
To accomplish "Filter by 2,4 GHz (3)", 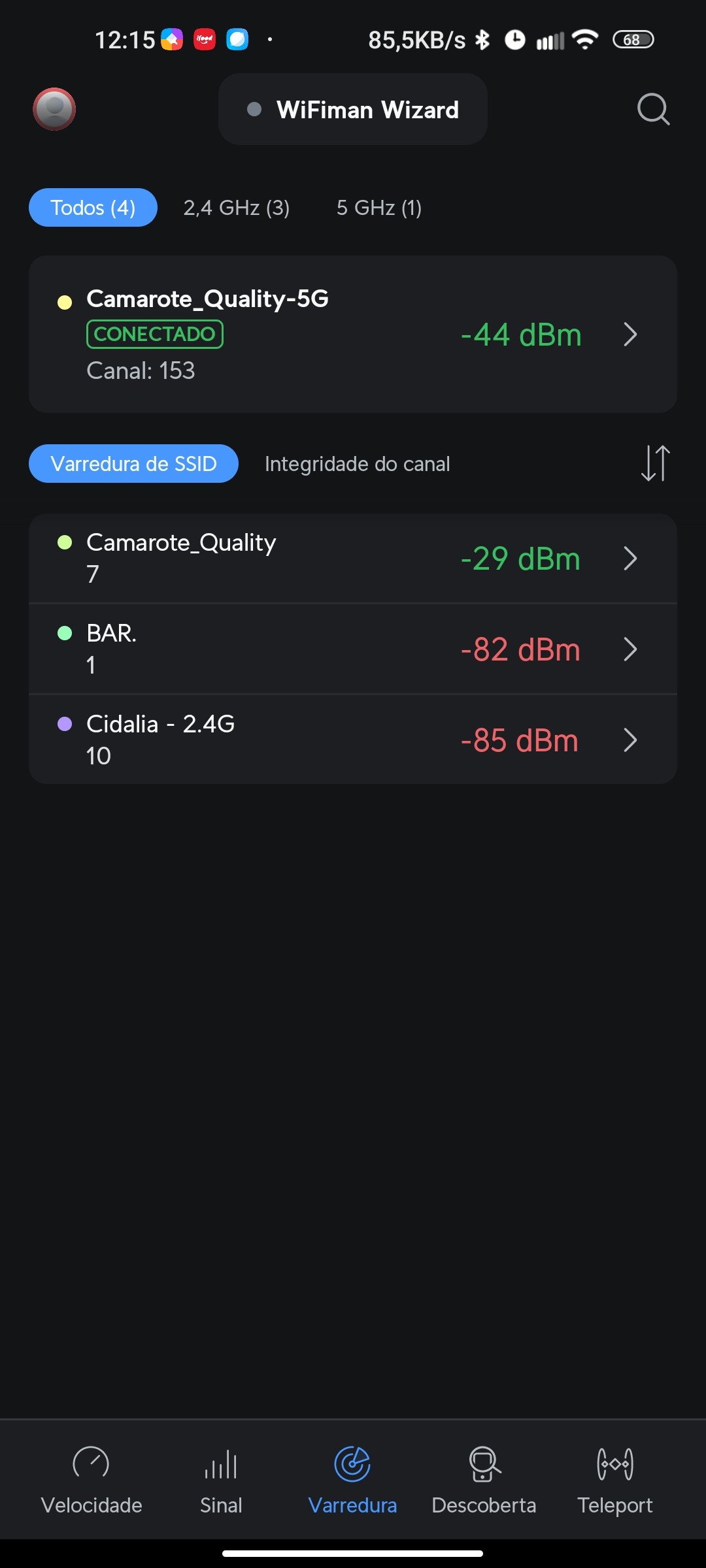I will click(x=236, y=208).
